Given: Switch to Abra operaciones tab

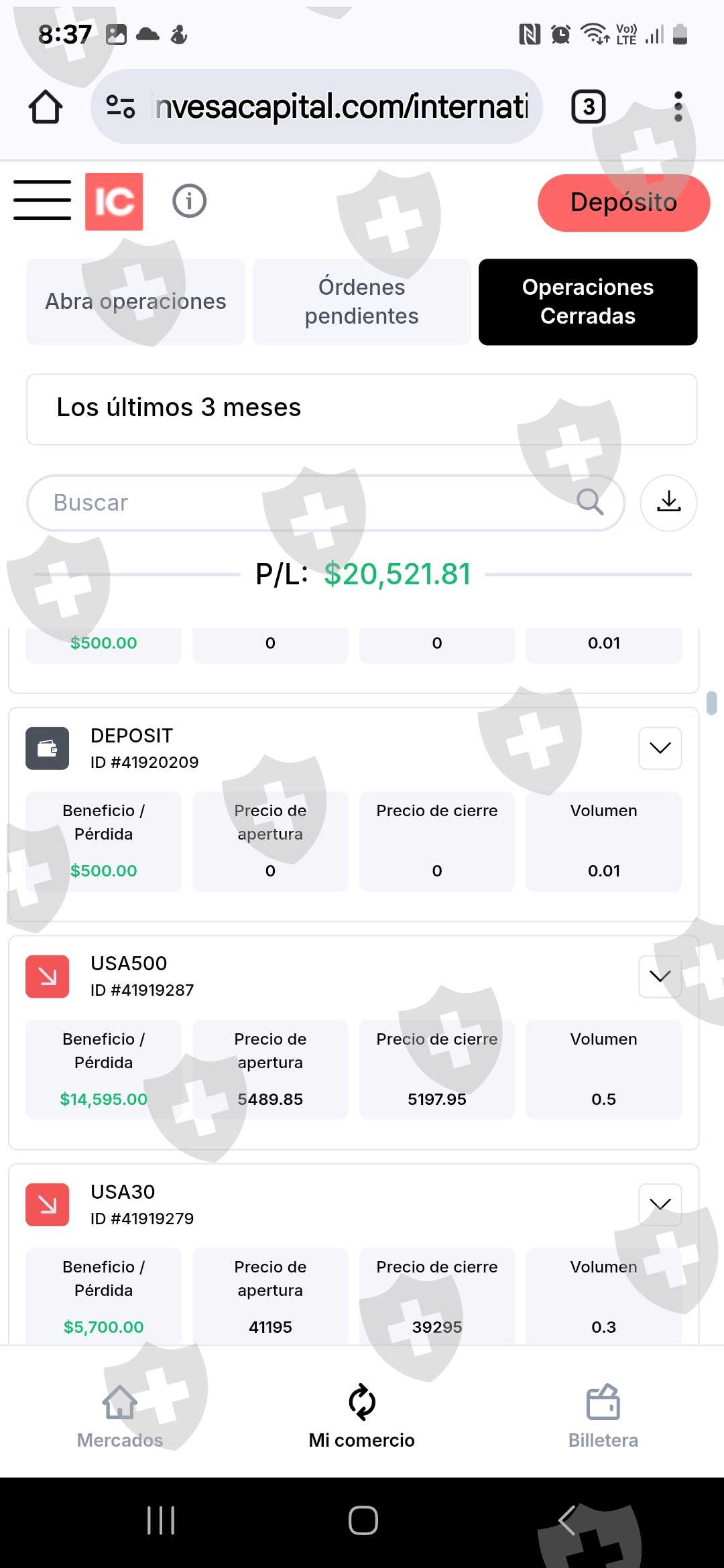Looking at the screenshot, I should (x=135, y=302).
